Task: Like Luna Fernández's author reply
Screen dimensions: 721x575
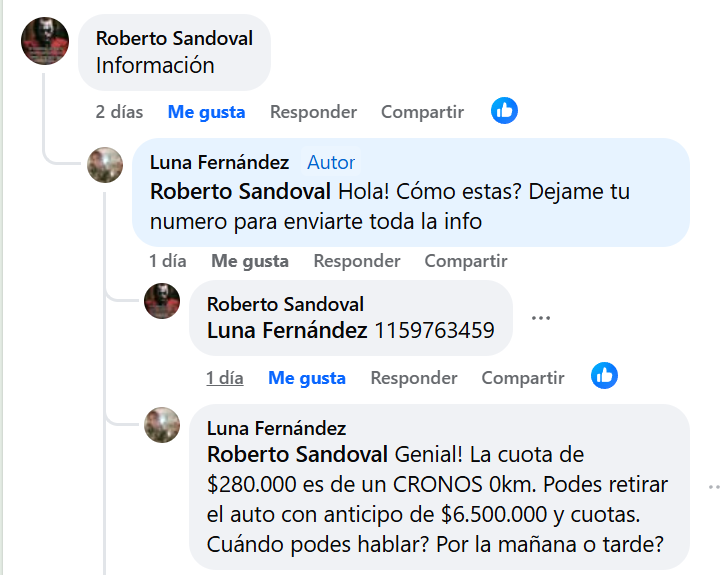Action: 249,261
